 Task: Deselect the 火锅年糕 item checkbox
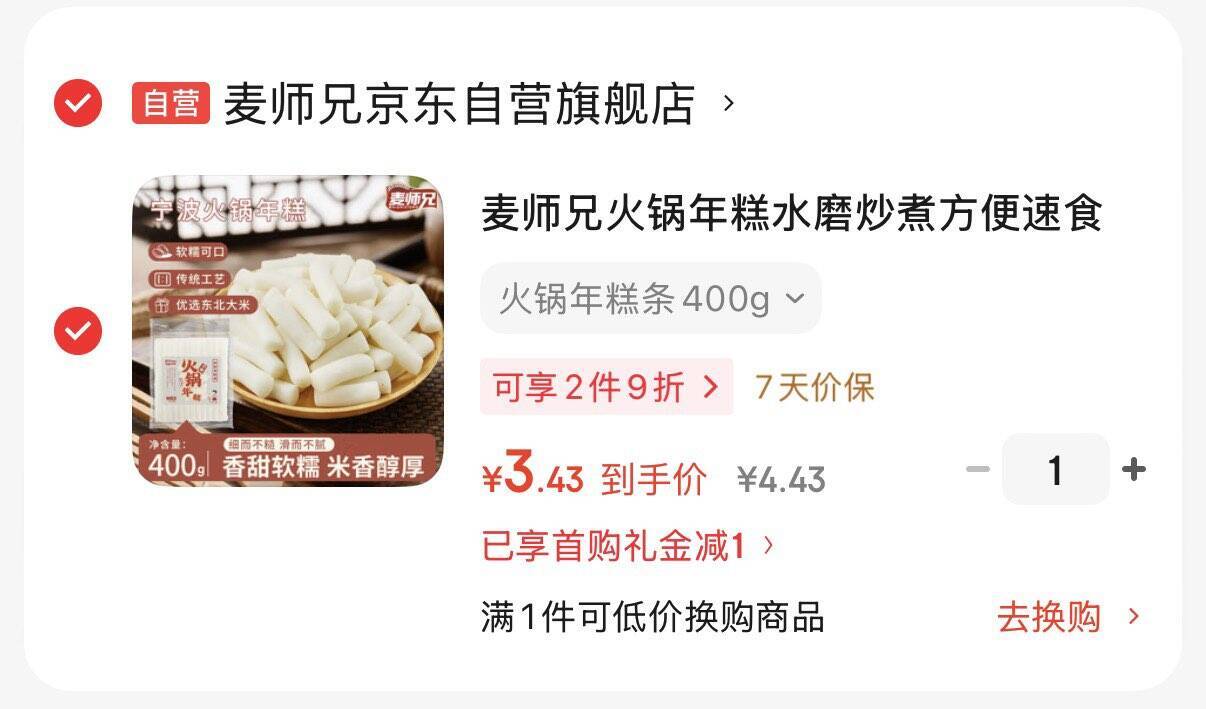[78, 331]
